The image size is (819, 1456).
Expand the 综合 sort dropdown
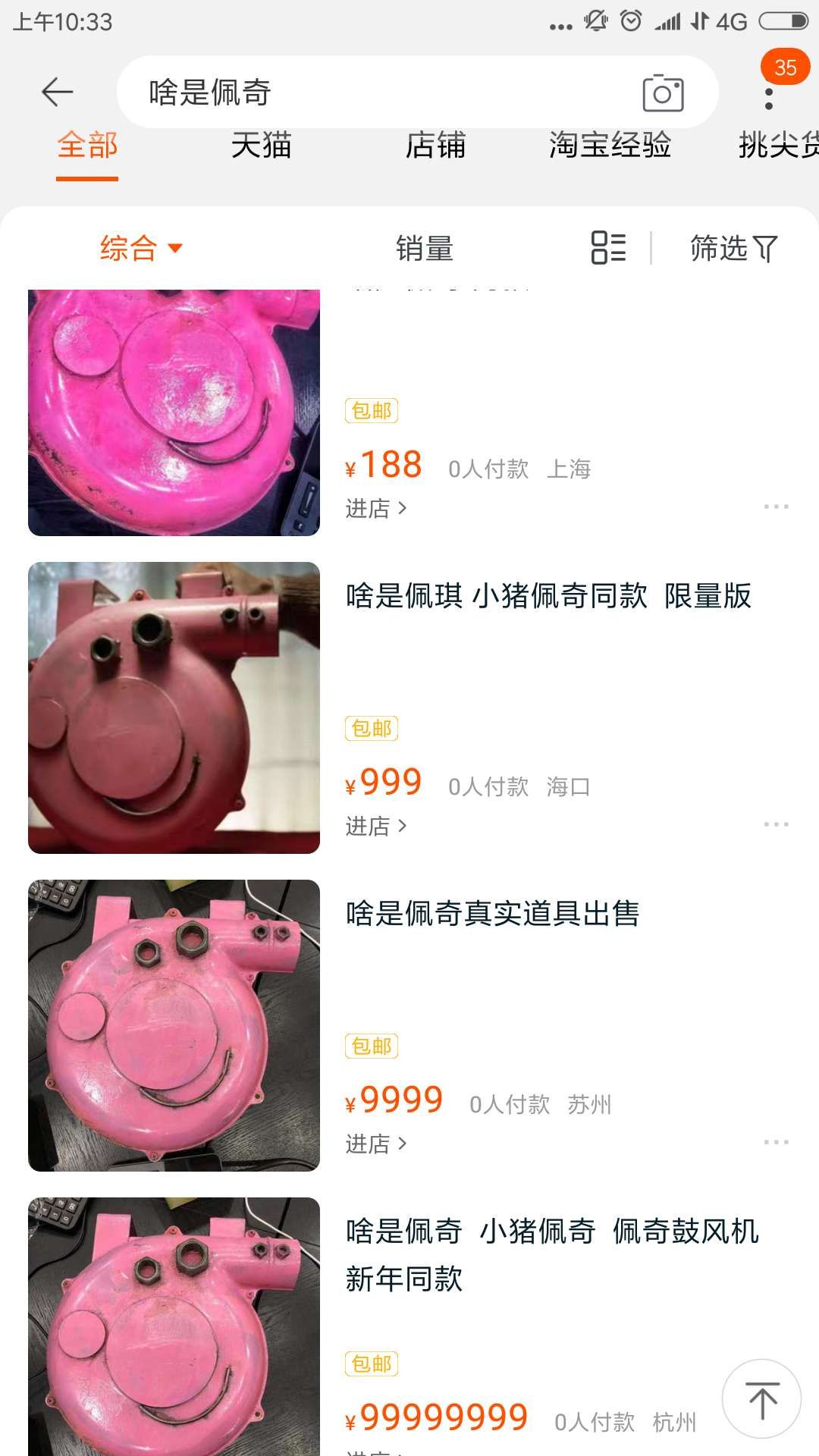140,248
